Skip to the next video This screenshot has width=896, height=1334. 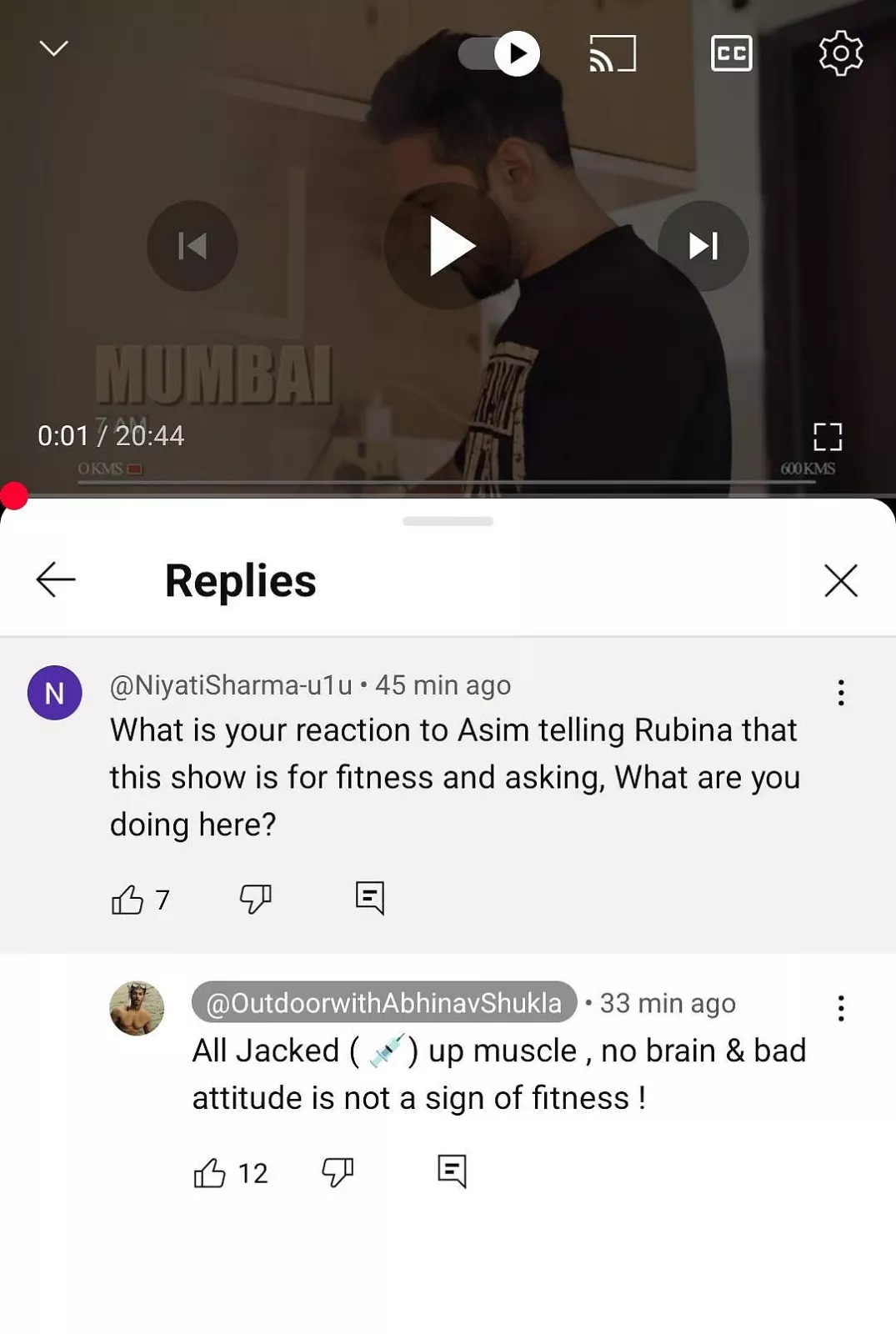703,246
